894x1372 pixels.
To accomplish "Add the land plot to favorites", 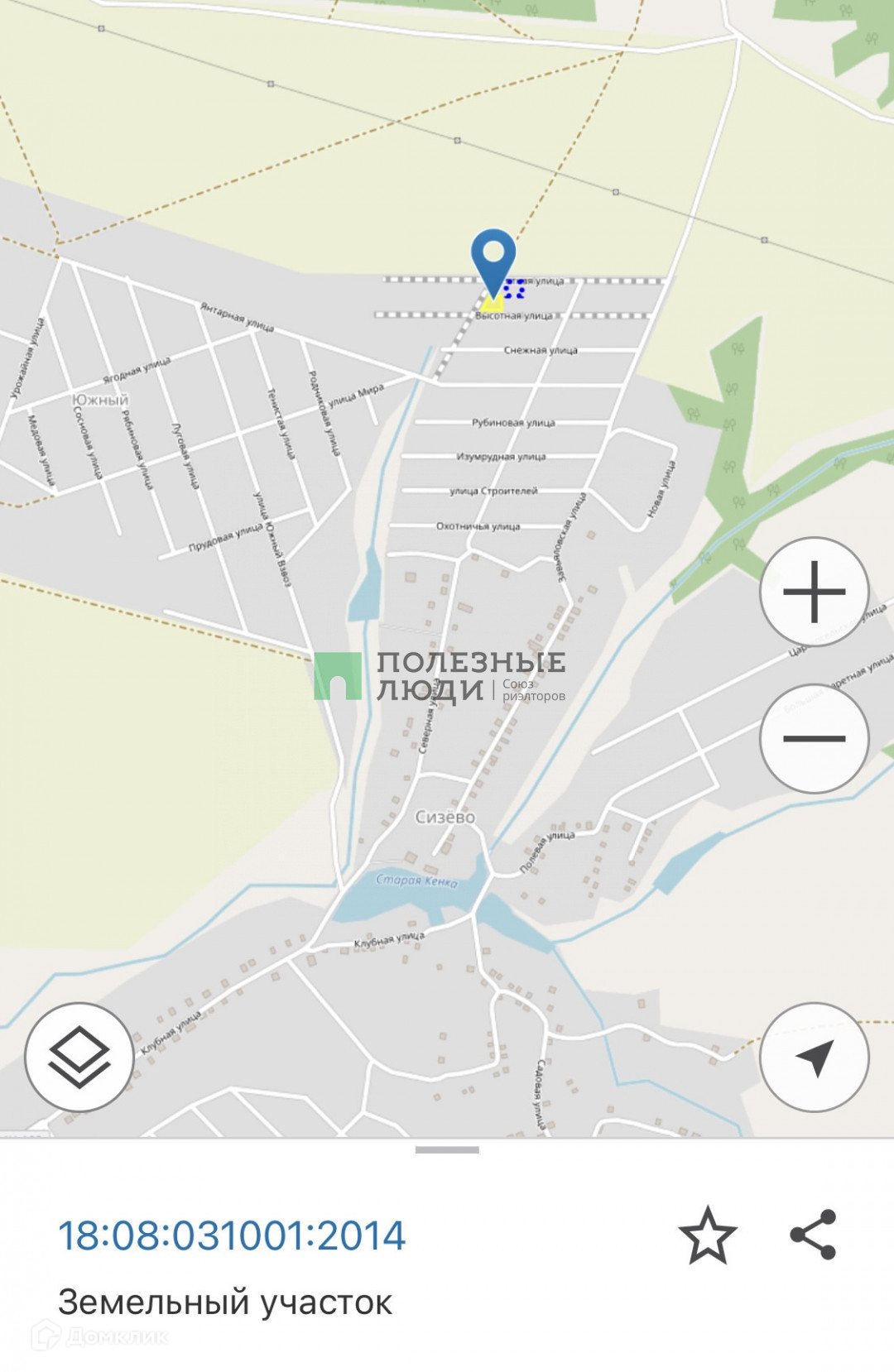I will coord(708,1235).
